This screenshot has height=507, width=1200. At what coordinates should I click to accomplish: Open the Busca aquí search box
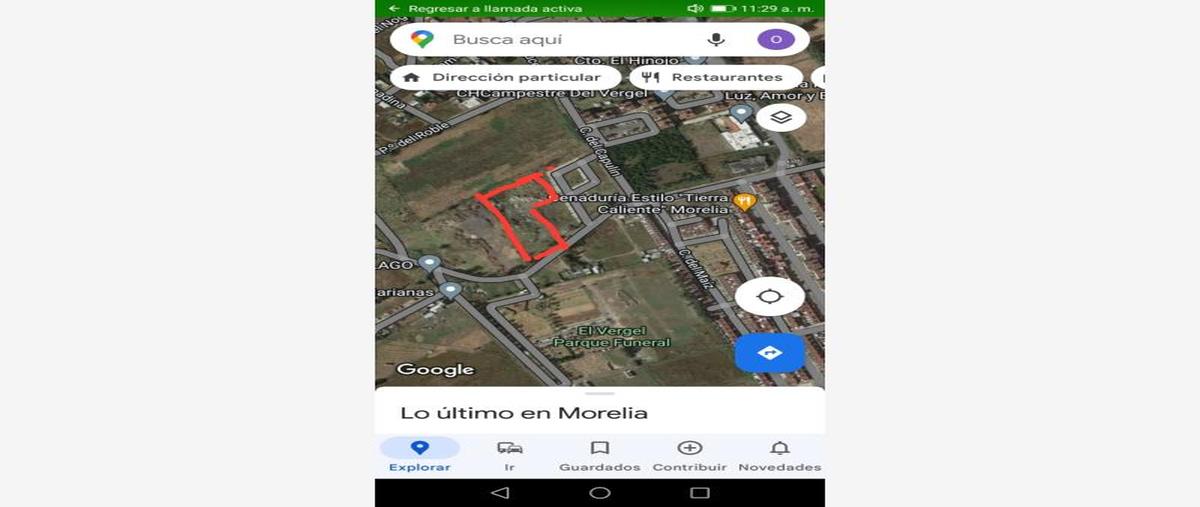tap(560, 40)
